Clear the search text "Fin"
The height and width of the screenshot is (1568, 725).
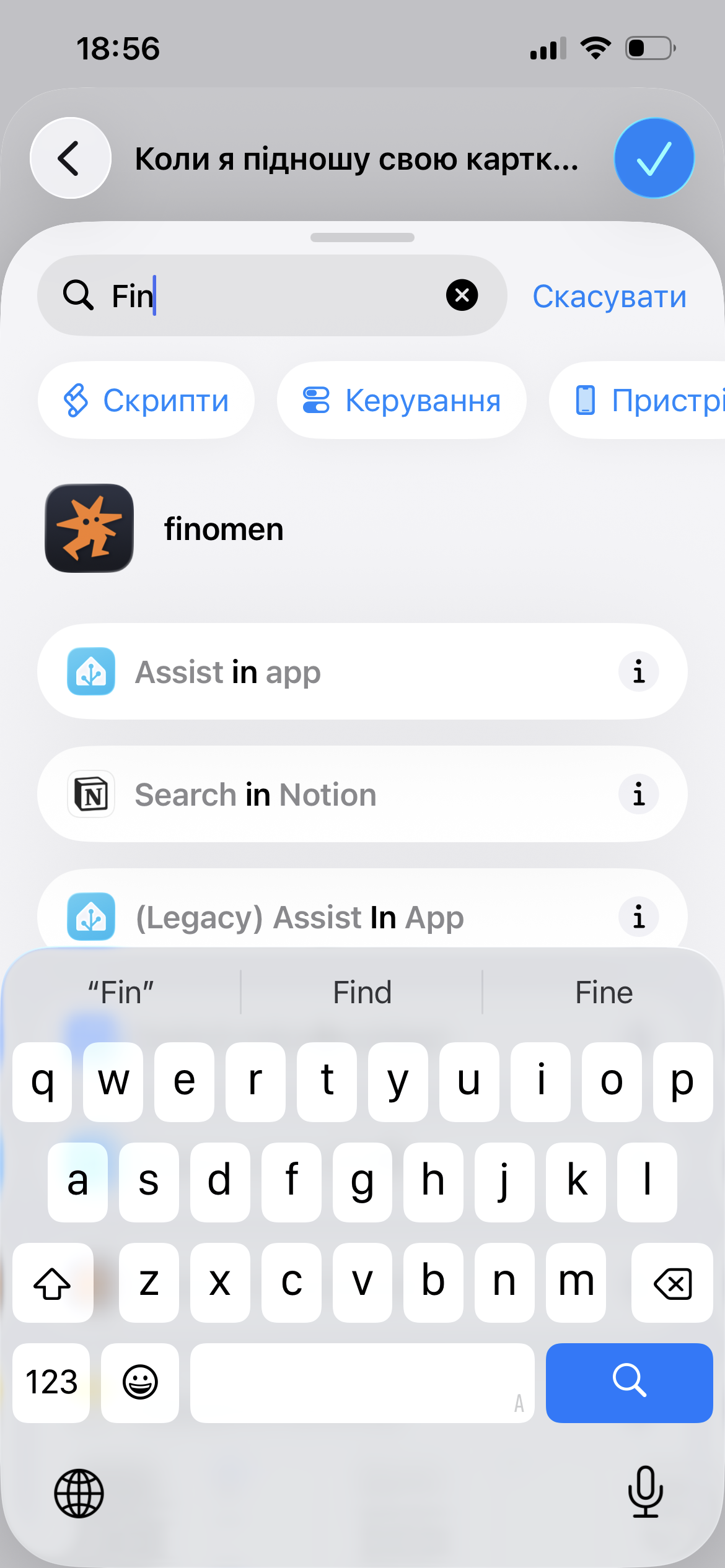(x=462, y=295)
